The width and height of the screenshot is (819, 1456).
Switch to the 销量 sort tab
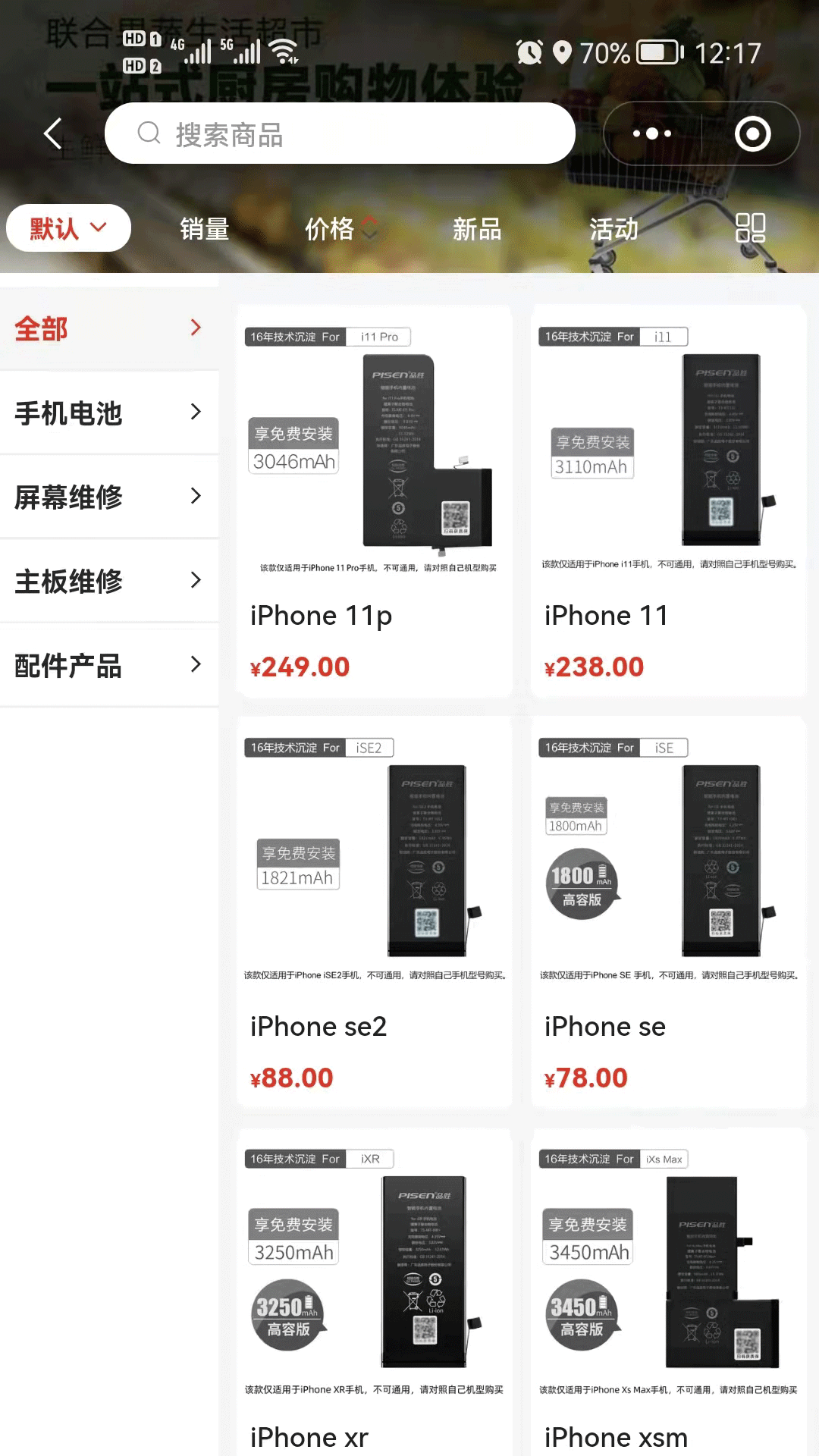click(203, 229)
